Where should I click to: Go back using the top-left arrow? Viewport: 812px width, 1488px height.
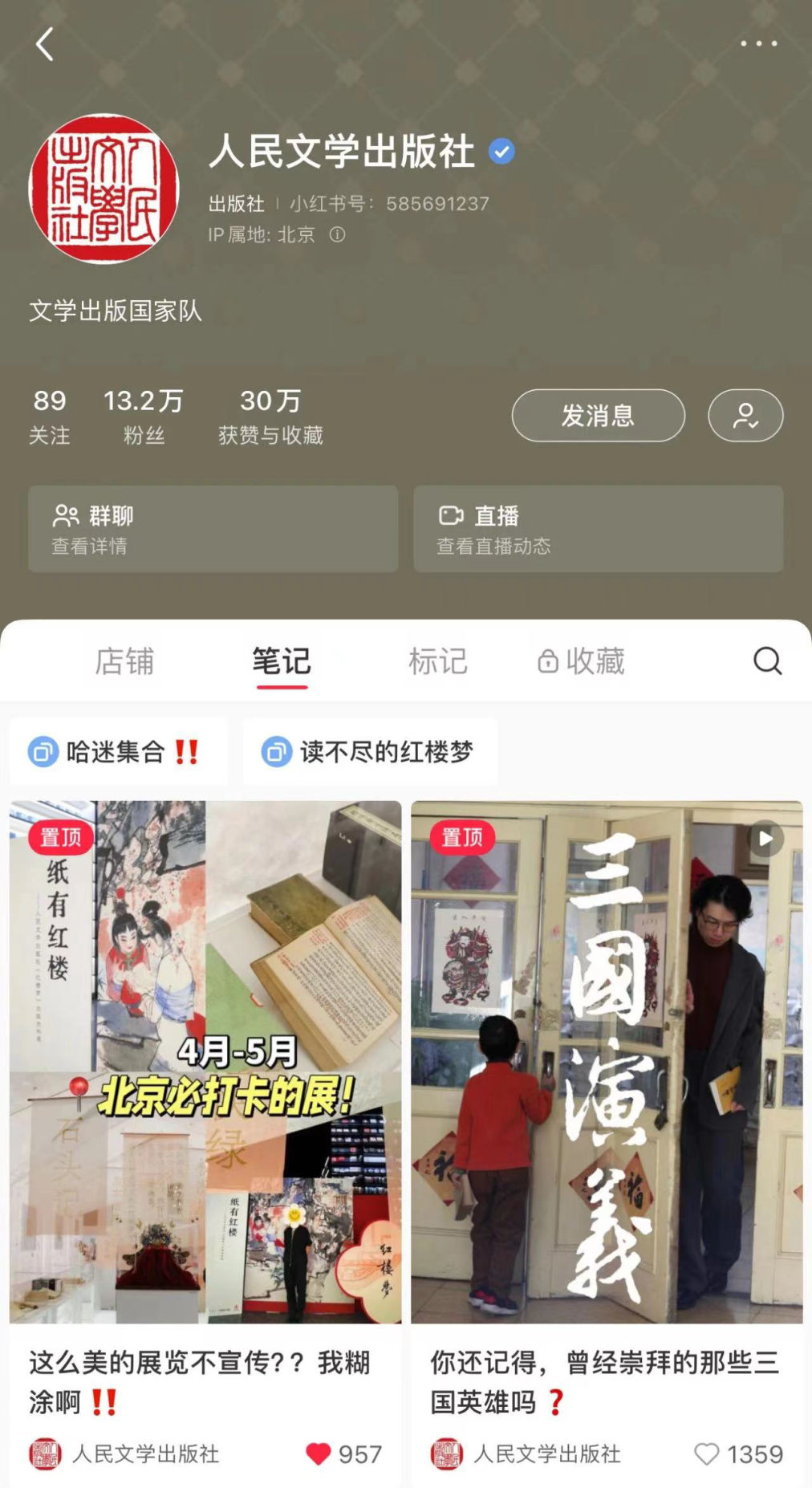[x=45, y=44]
